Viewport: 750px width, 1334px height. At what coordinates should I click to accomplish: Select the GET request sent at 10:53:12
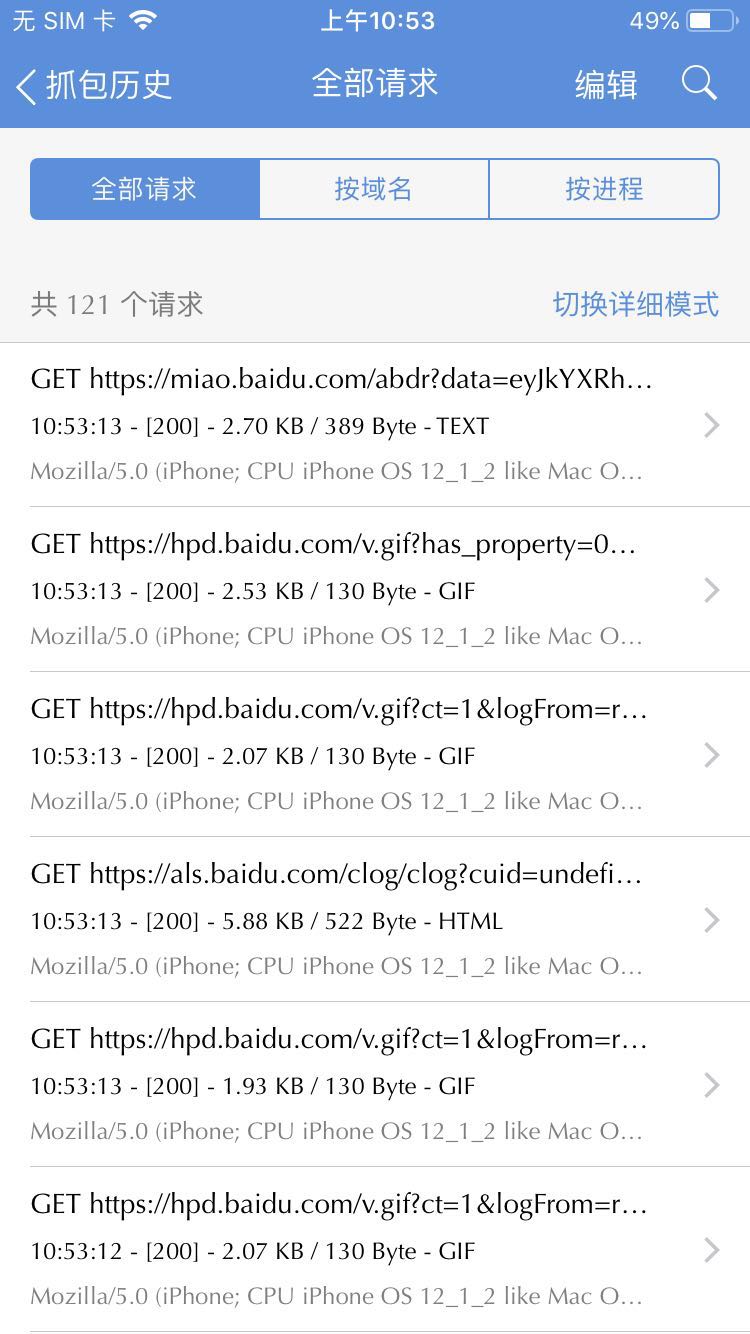[375, 1249]
